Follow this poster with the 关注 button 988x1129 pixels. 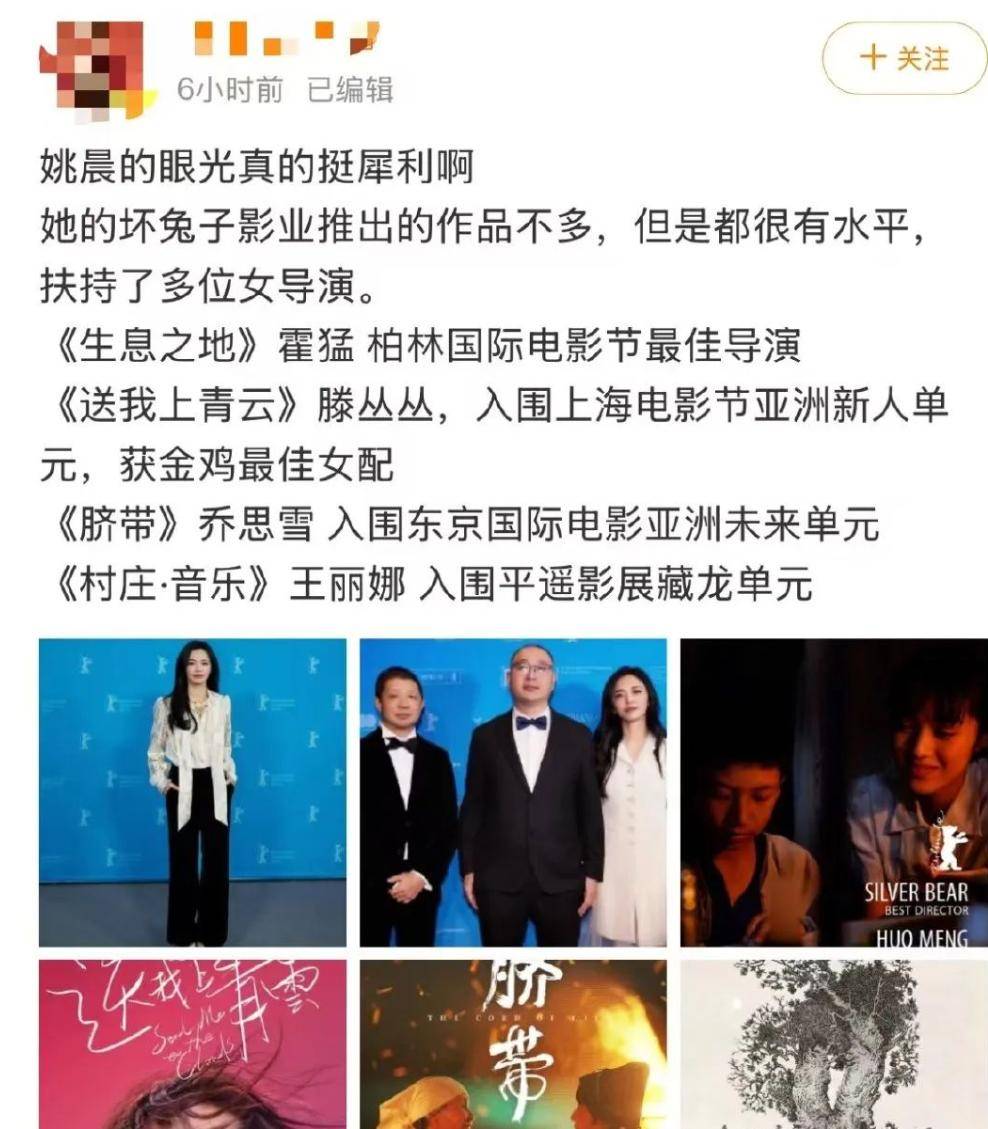904,58
